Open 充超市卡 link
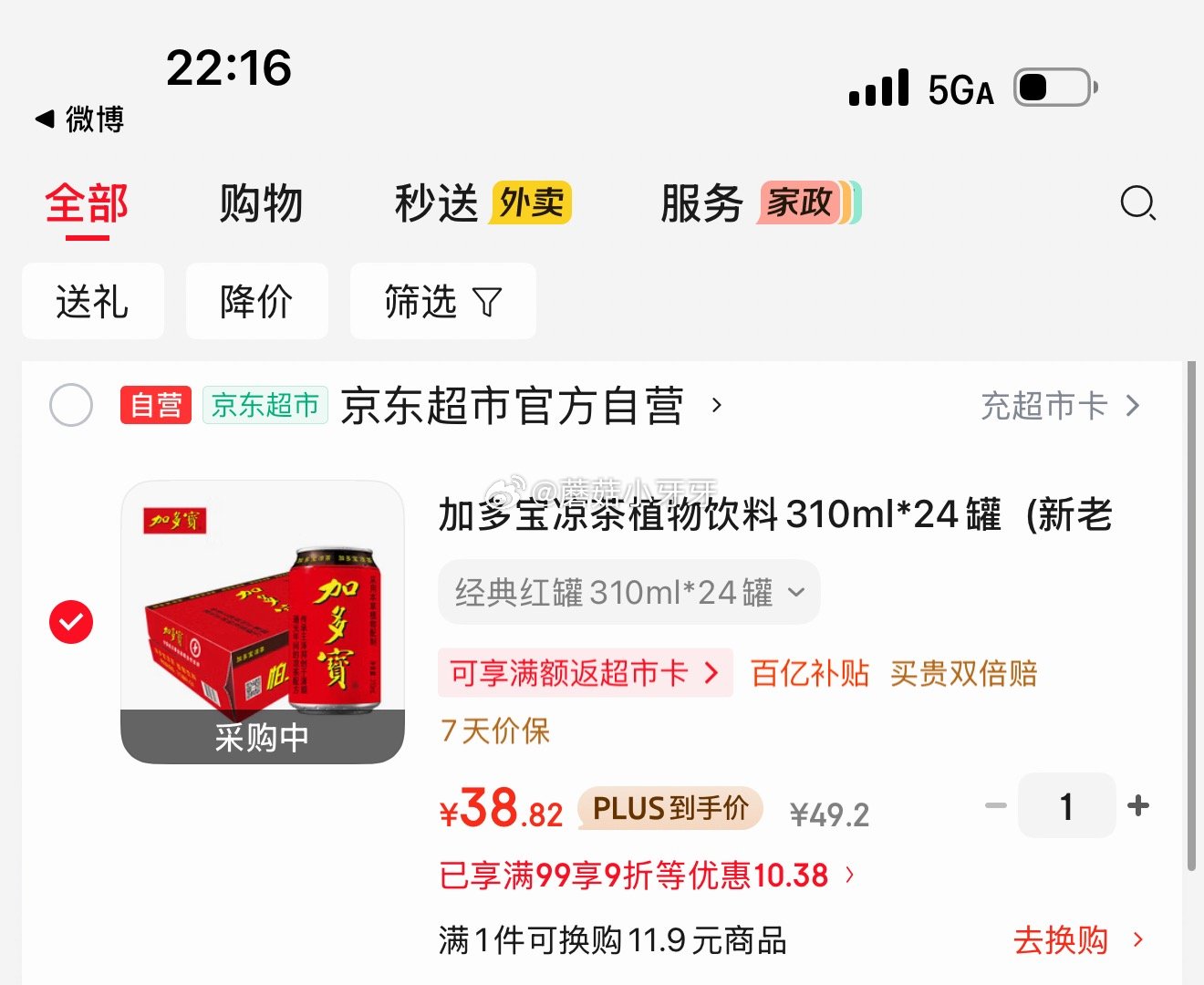The width and height of the screenshot is (1204, 985). point(1060,405)
